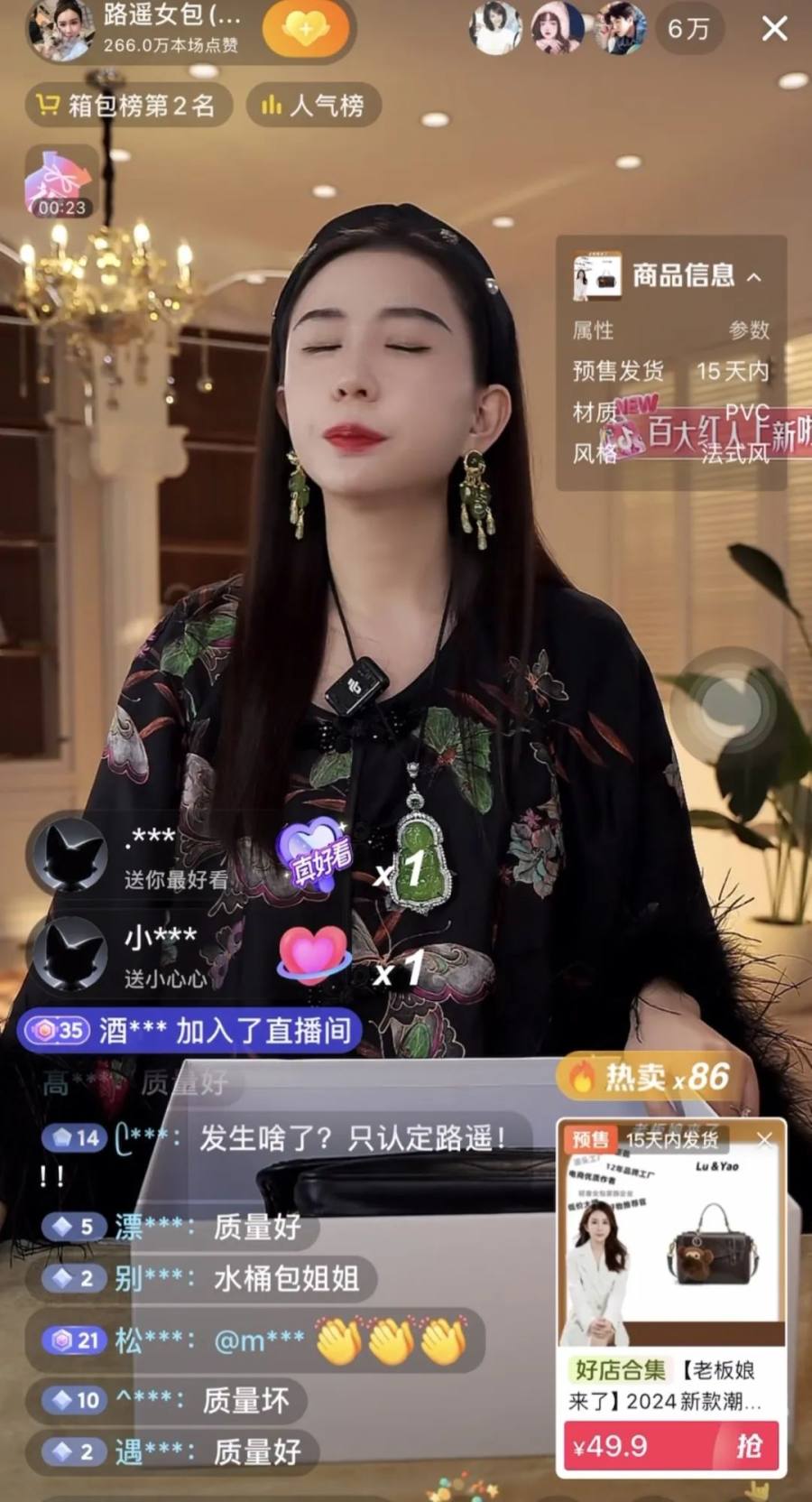
Task: Follow the streamer with the heart button
Action: tap(305, 29)
